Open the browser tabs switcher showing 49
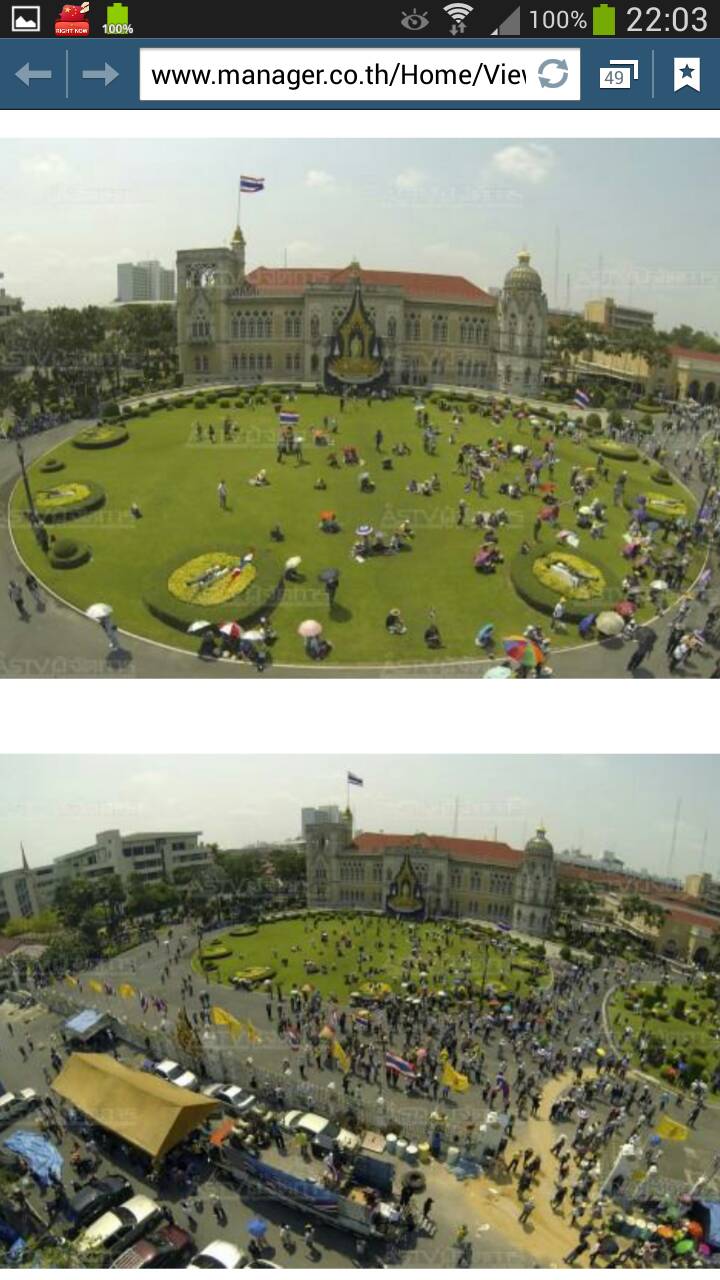 click(x=616, y=75)
